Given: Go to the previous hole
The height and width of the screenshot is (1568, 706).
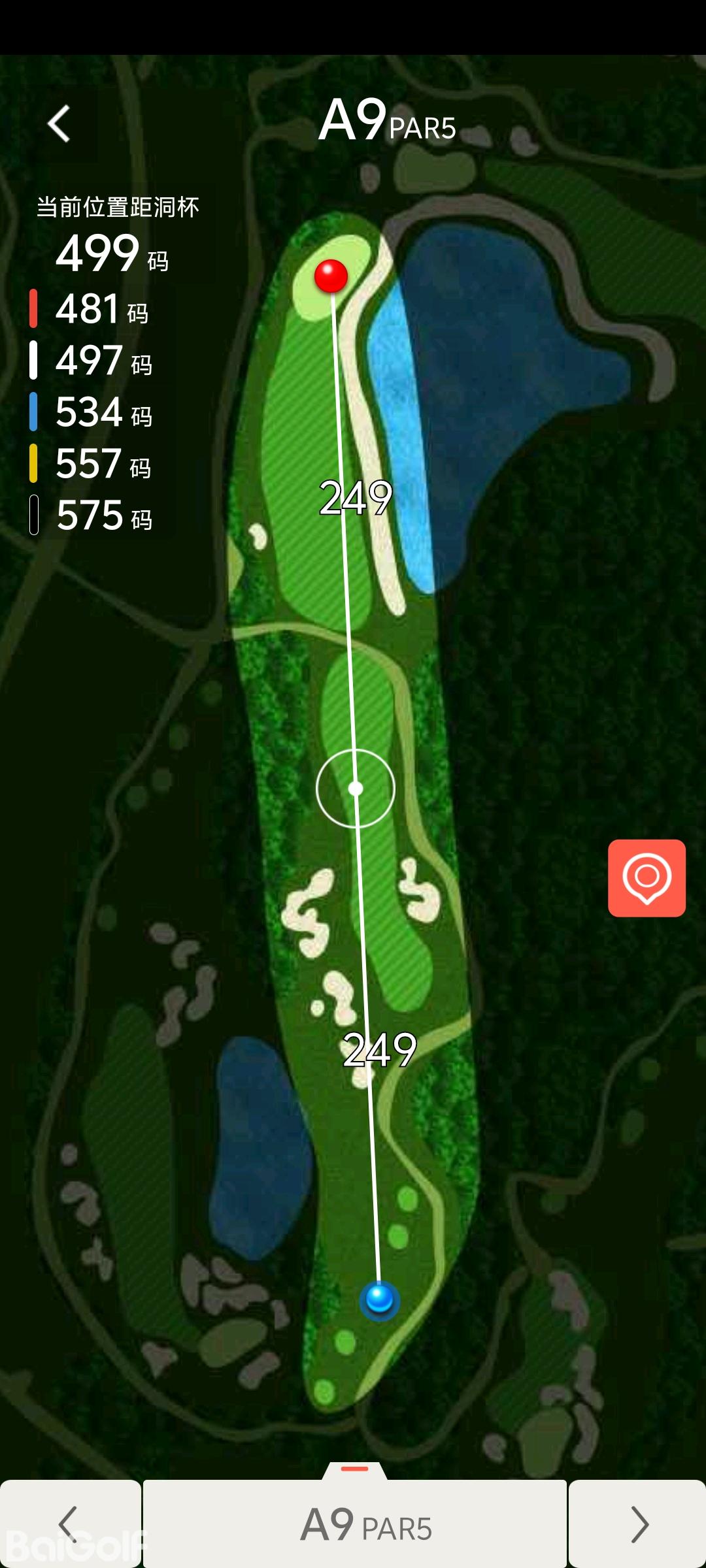Looking at the screenshot, I should [x=69, y=1524].
